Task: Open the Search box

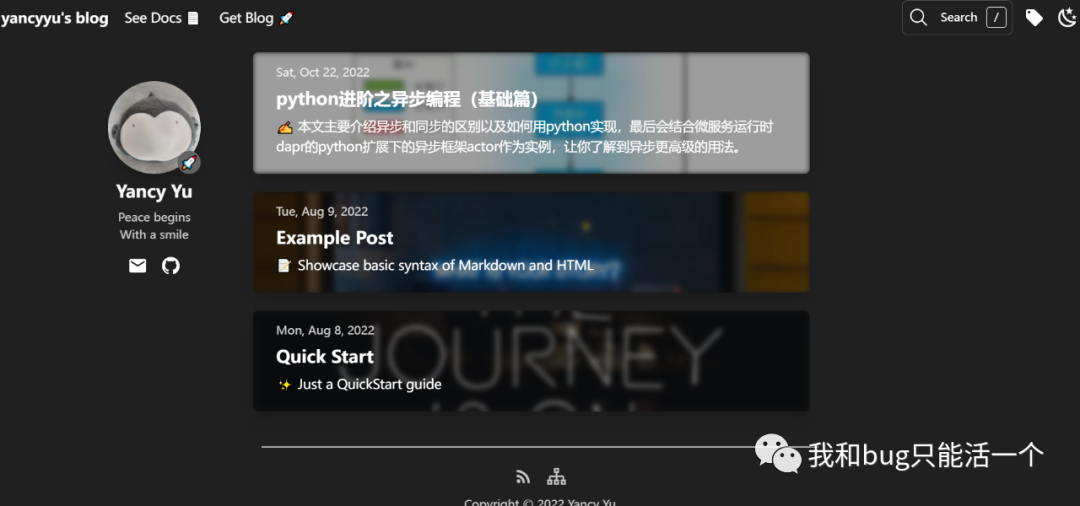Action: 957,18
